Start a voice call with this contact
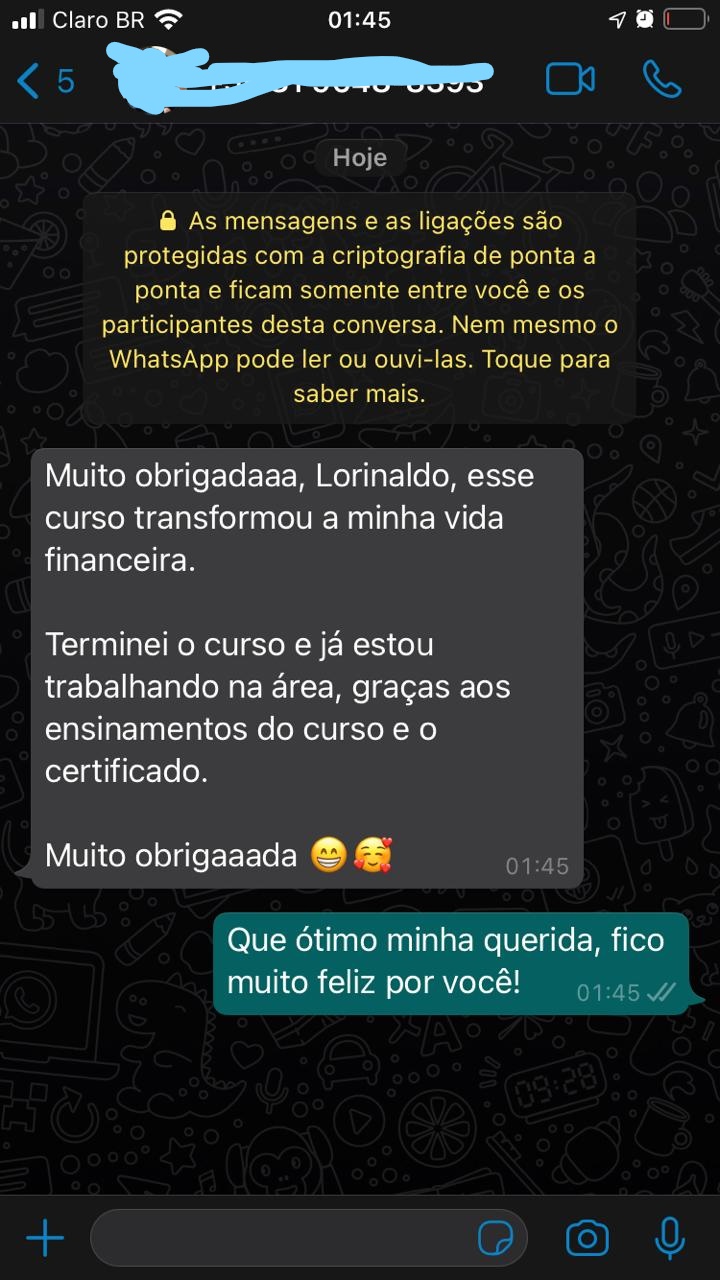Image resolution: width=720 pixels, height=1280 pixels. 661,80
